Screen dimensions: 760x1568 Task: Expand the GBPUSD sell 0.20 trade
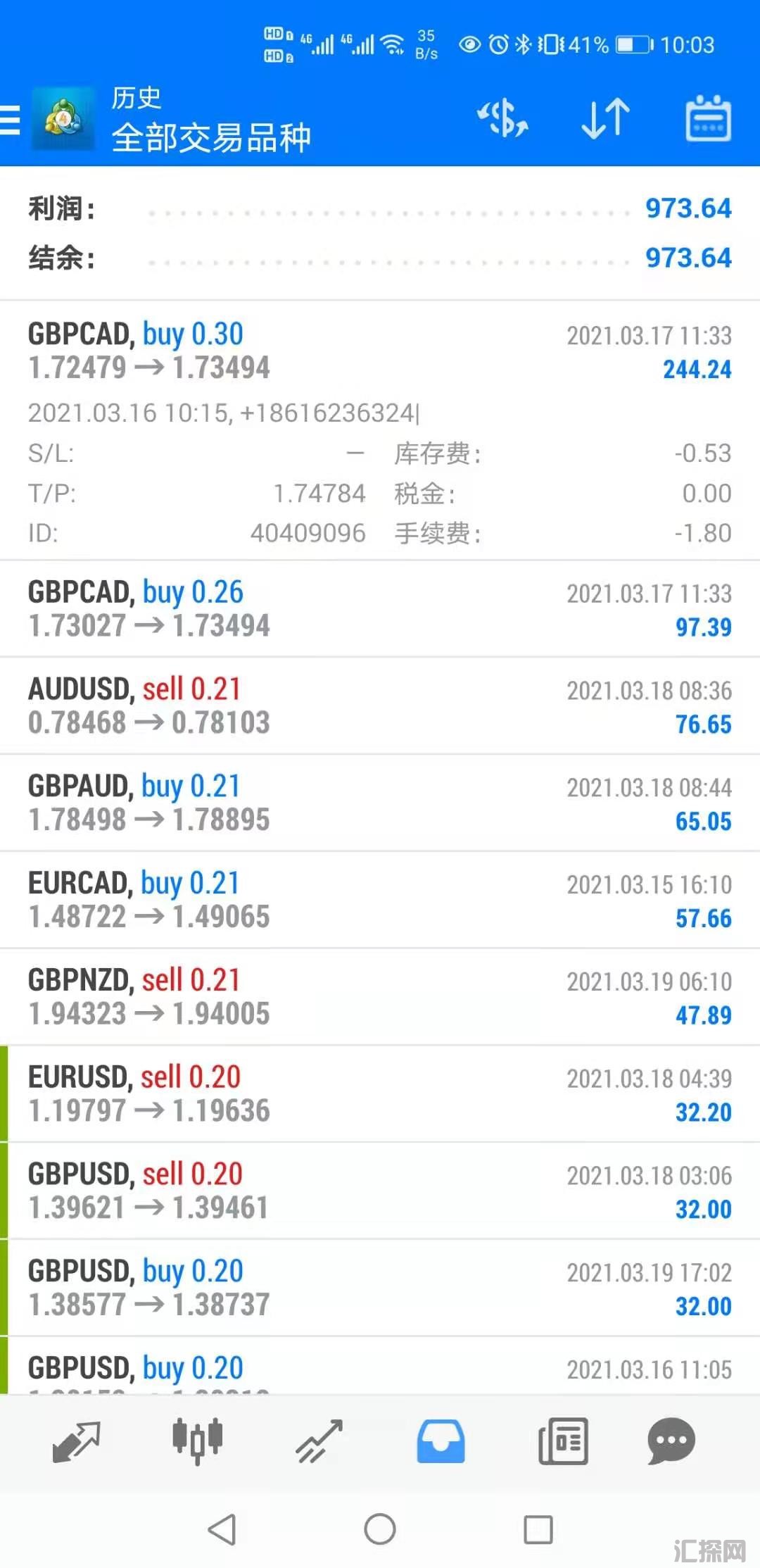380,1191
